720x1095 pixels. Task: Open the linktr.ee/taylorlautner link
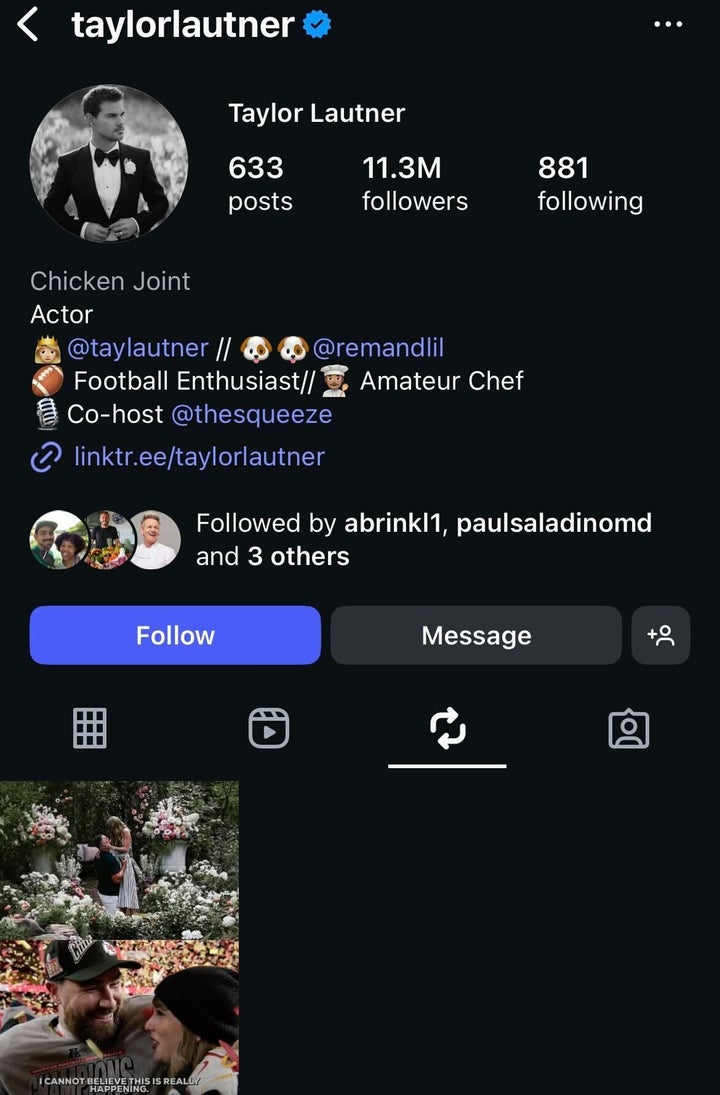click(x=199, y=457)
